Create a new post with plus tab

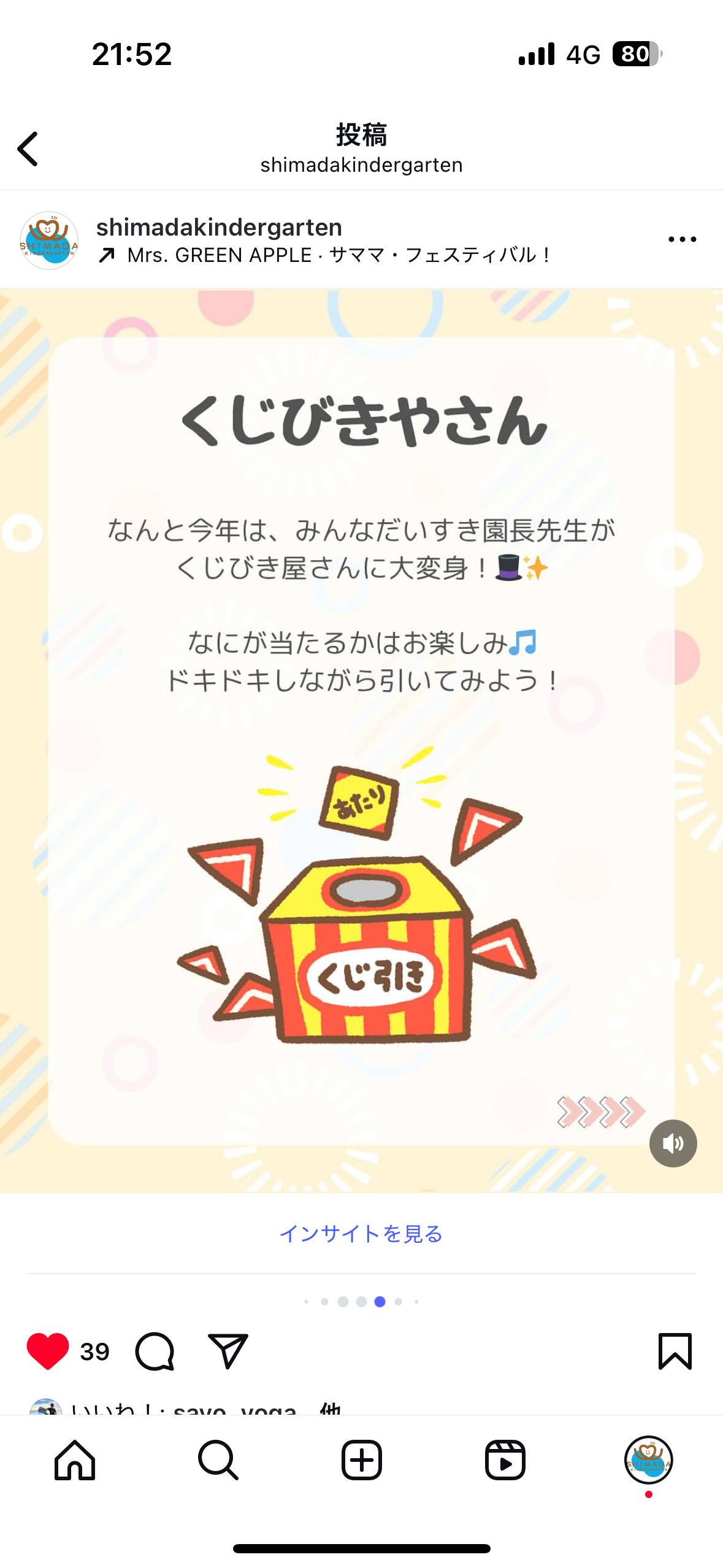pos(362,1460)
